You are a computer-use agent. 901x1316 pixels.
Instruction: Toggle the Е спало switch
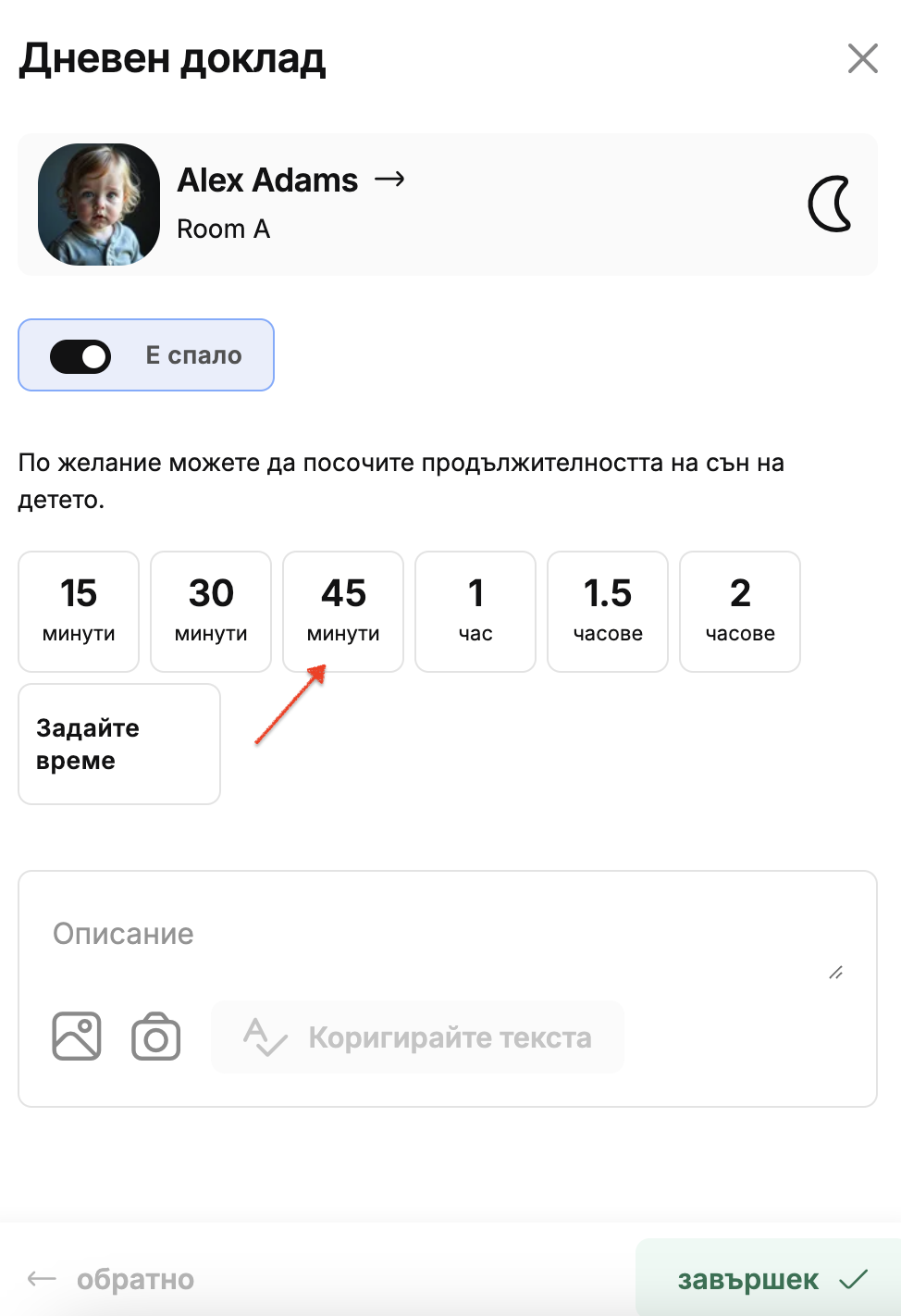click(81, 356)
